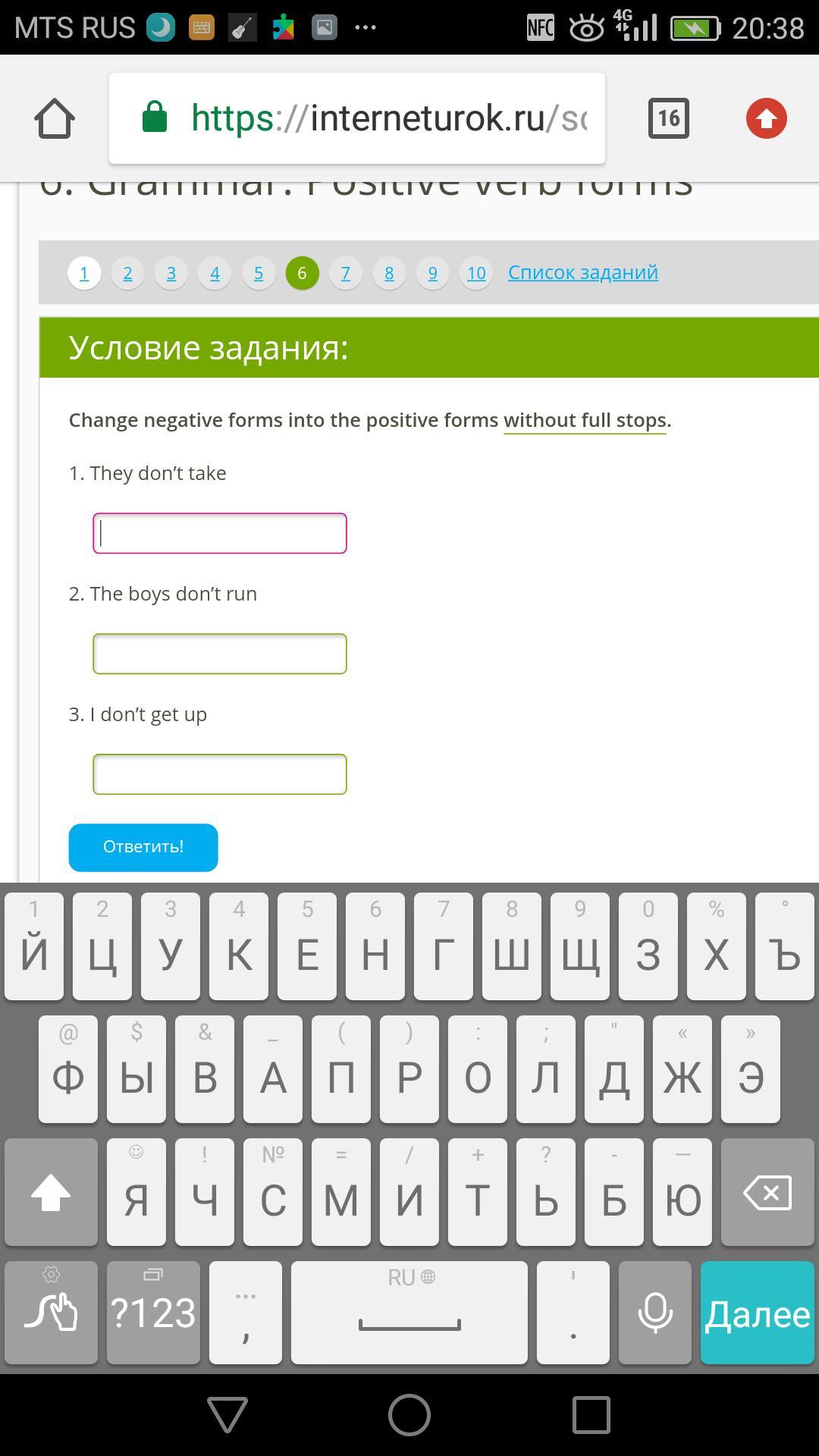Jump to task number 1
The width and height of the screenshot is (819, 1456).
[x=84, y=273]
